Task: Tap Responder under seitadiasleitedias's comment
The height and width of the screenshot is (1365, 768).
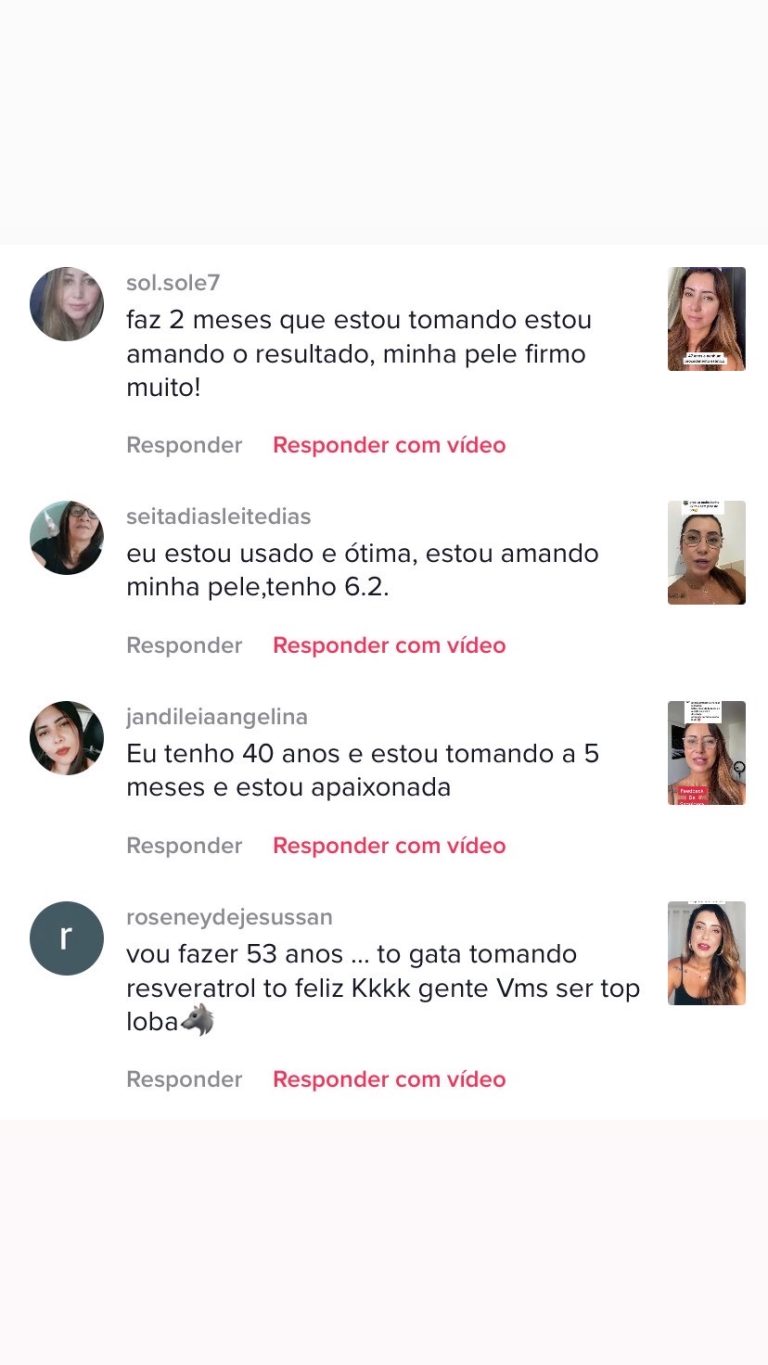Action: (x=184, y=645)
